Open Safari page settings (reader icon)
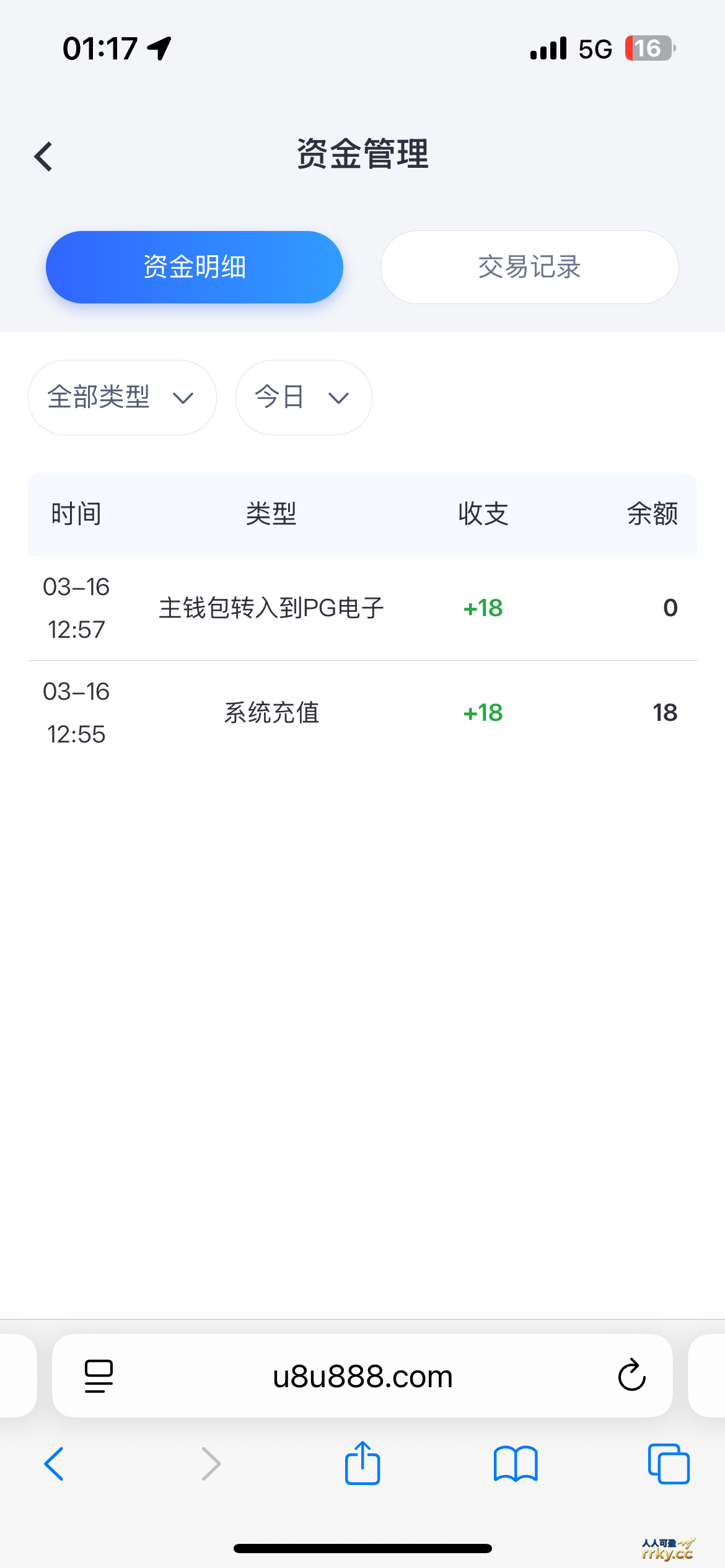This screenshot has height=1568, width=725. (x=98, y=1376)
